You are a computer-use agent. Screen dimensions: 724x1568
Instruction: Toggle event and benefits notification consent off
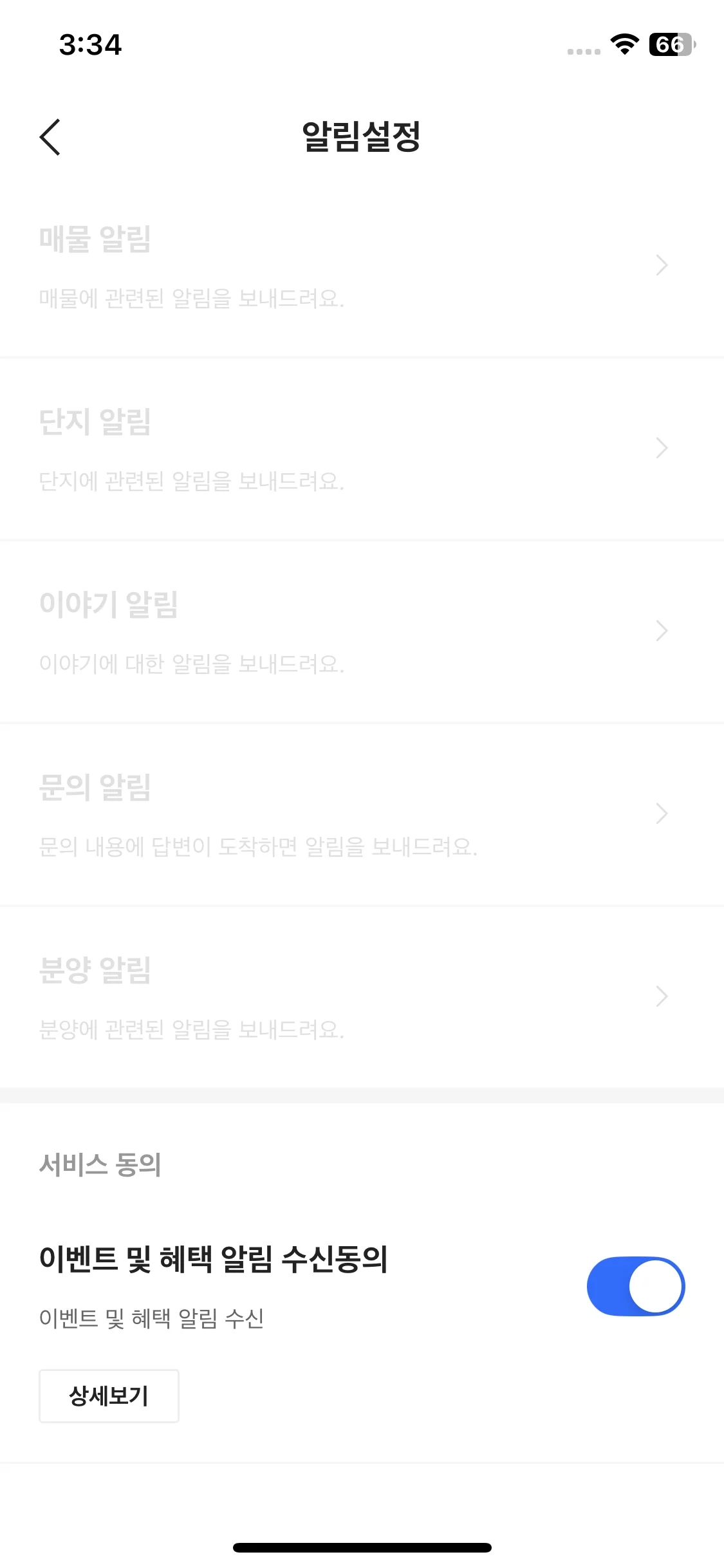635,1286
